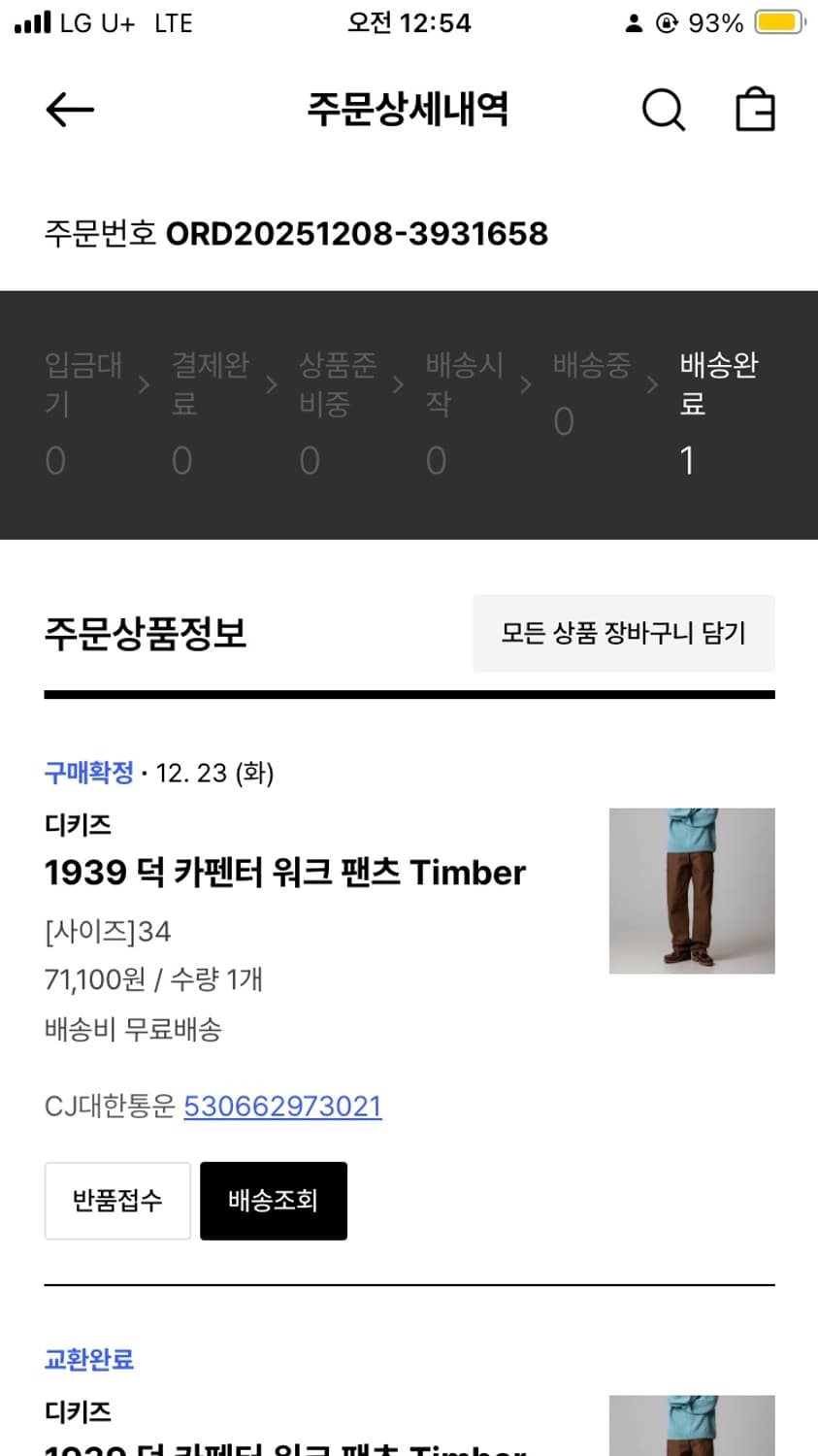The width and height of the screenshot is (818, 1456).
Task: Tap the cellular signal bars indicator
Action: pyautogui.click(x=32, y=21)
